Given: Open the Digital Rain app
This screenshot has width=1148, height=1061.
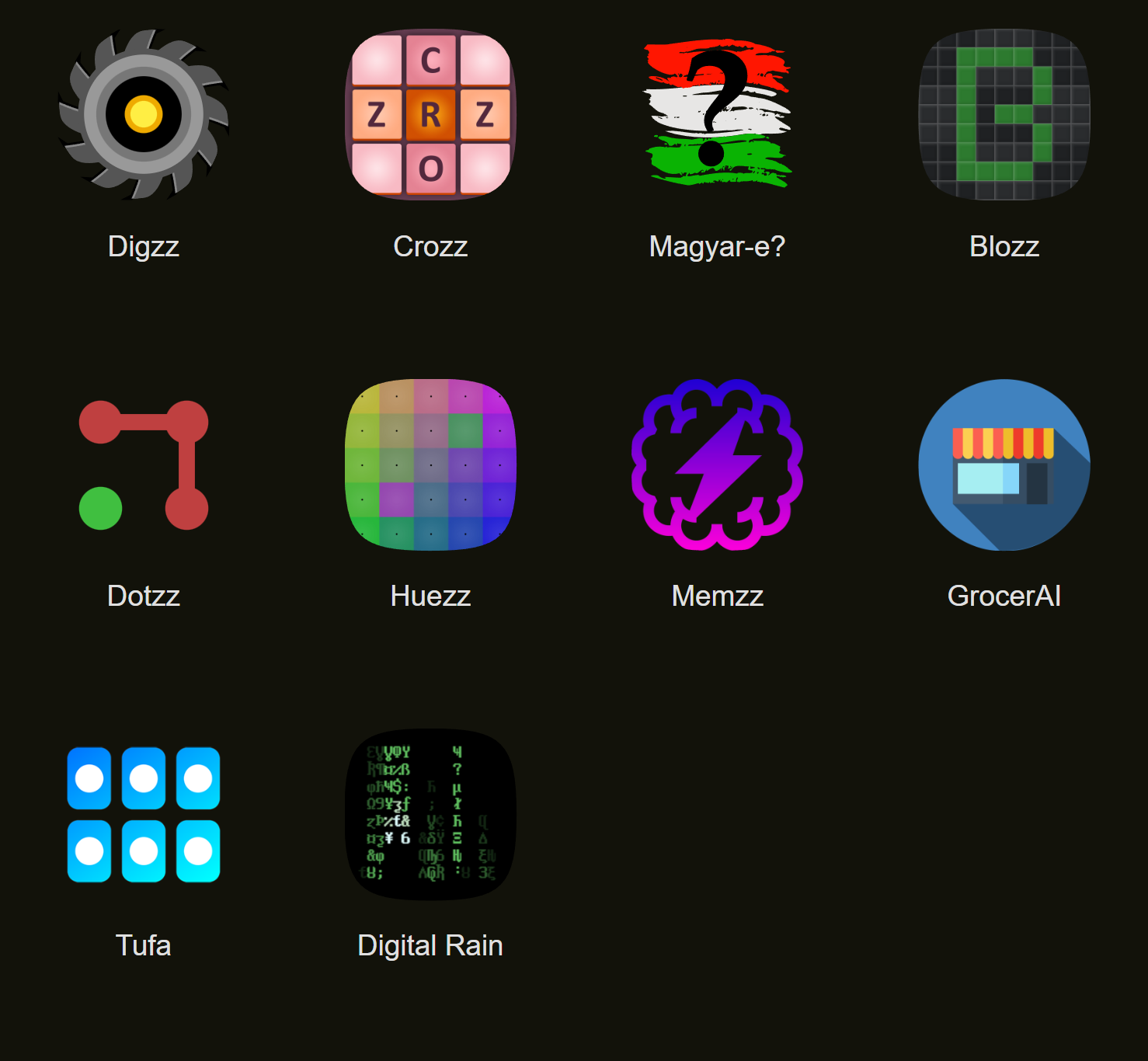Looking at the screenshot, I should [430, 814].
